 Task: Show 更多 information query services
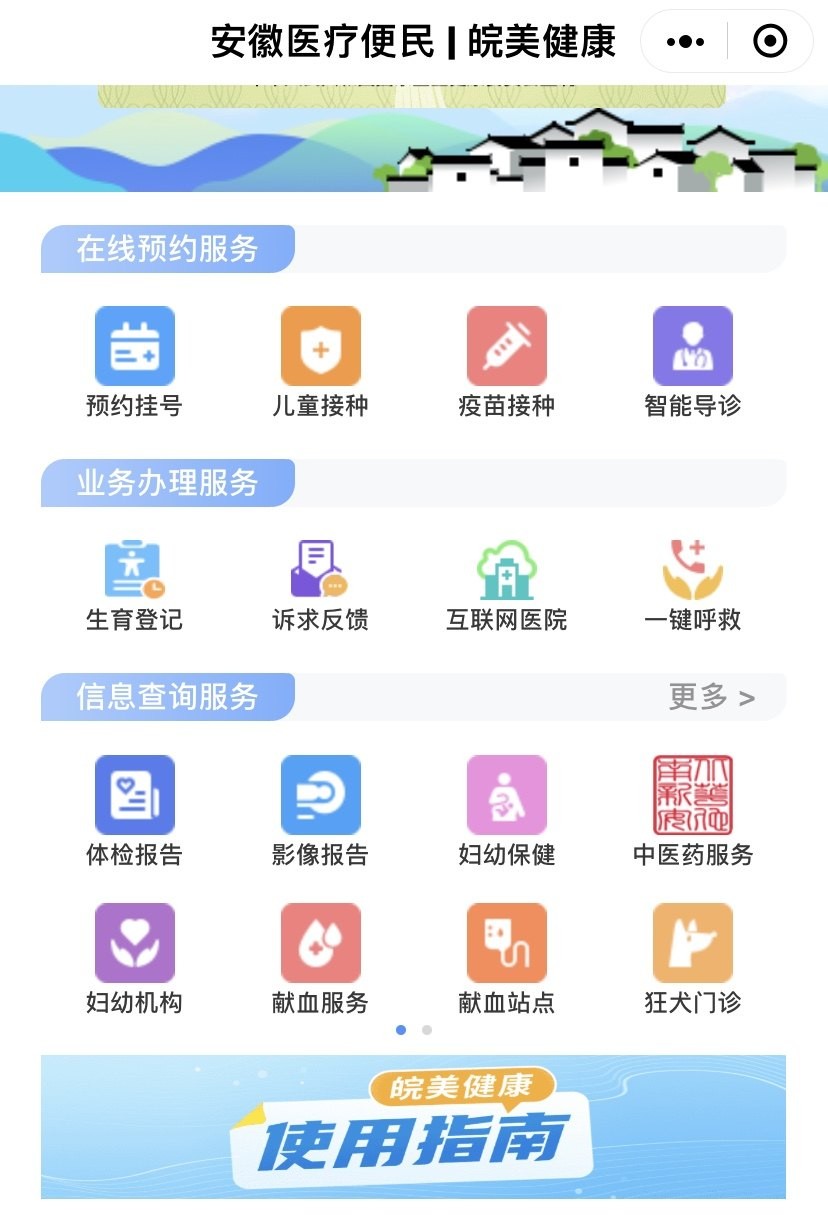click(x=711, y=697)
